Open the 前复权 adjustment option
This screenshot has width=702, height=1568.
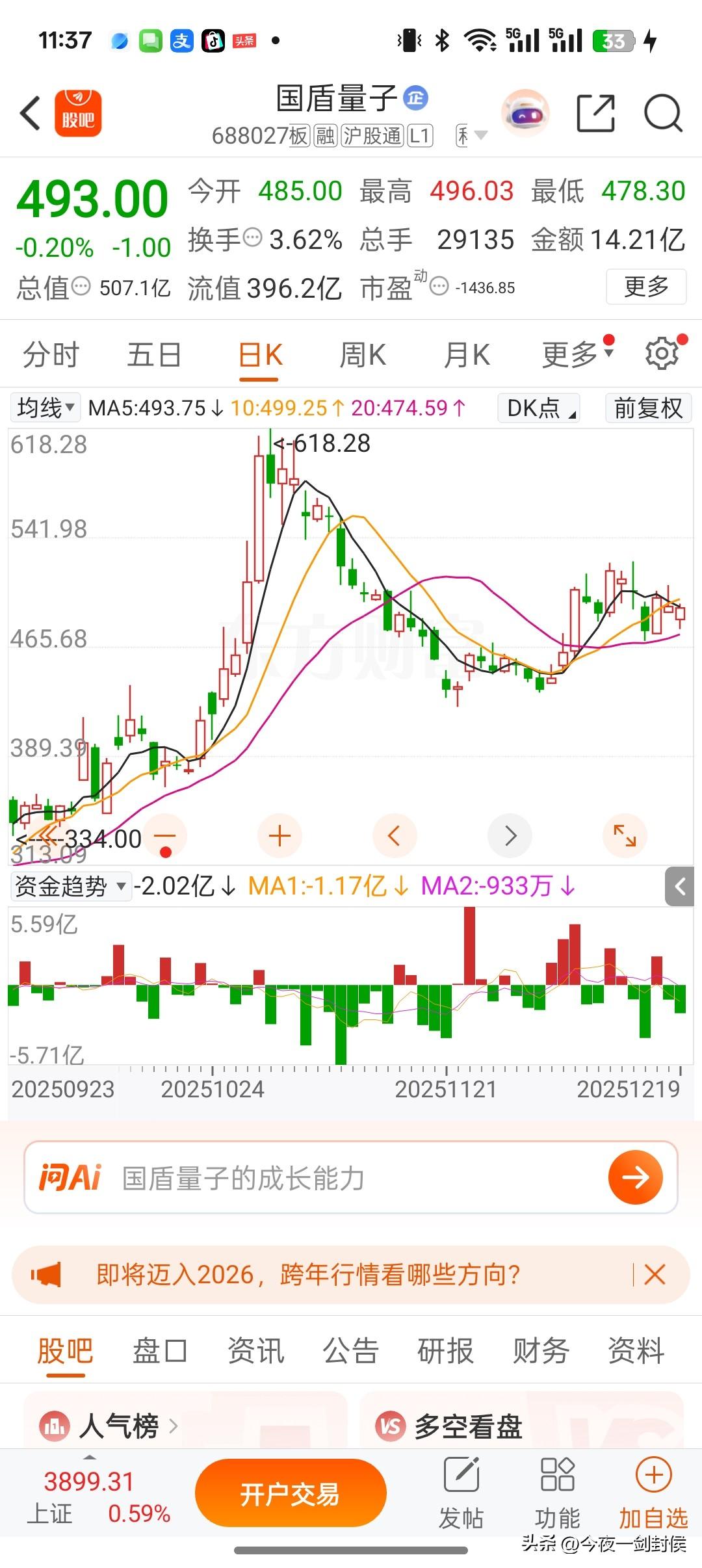[648, 408]
